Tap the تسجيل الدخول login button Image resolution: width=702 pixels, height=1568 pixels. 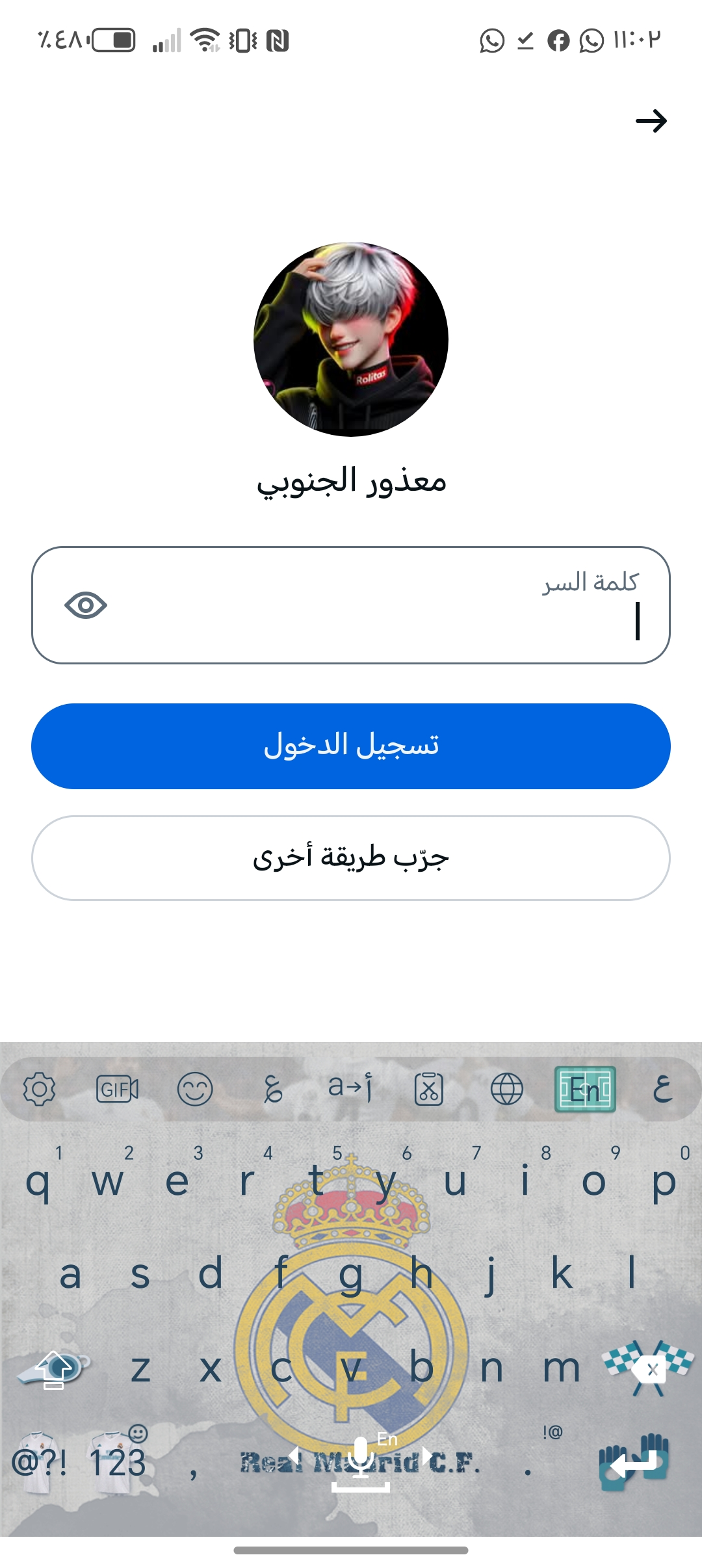(x=351, y=746)
